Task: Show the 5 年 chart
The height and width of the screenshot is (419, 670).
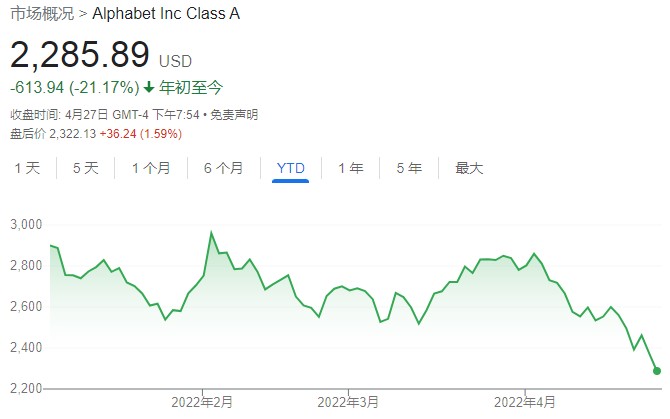Action: click(409, 168)
